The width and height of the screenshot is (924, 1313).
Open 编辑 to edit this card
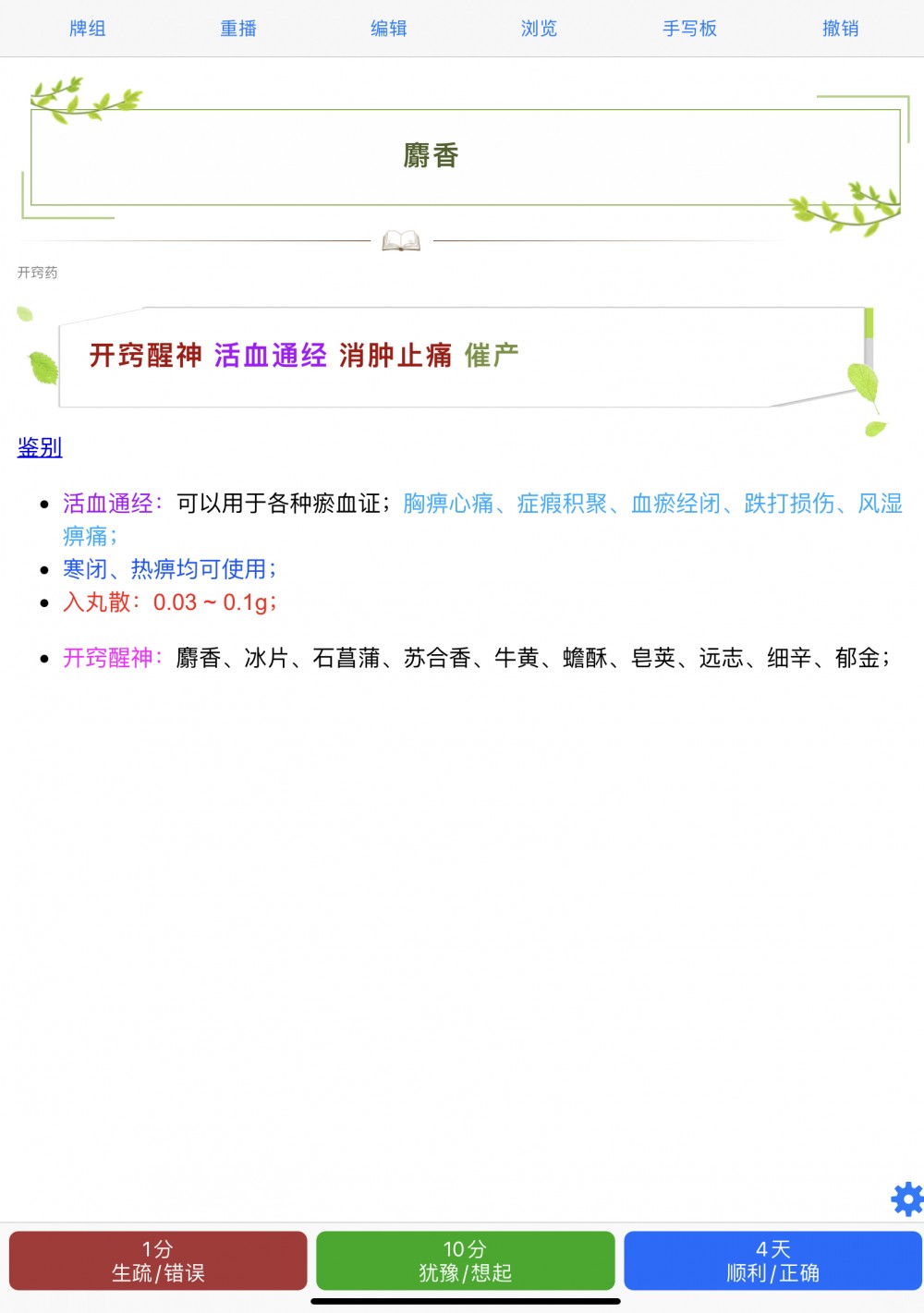(x=389, y=29)
